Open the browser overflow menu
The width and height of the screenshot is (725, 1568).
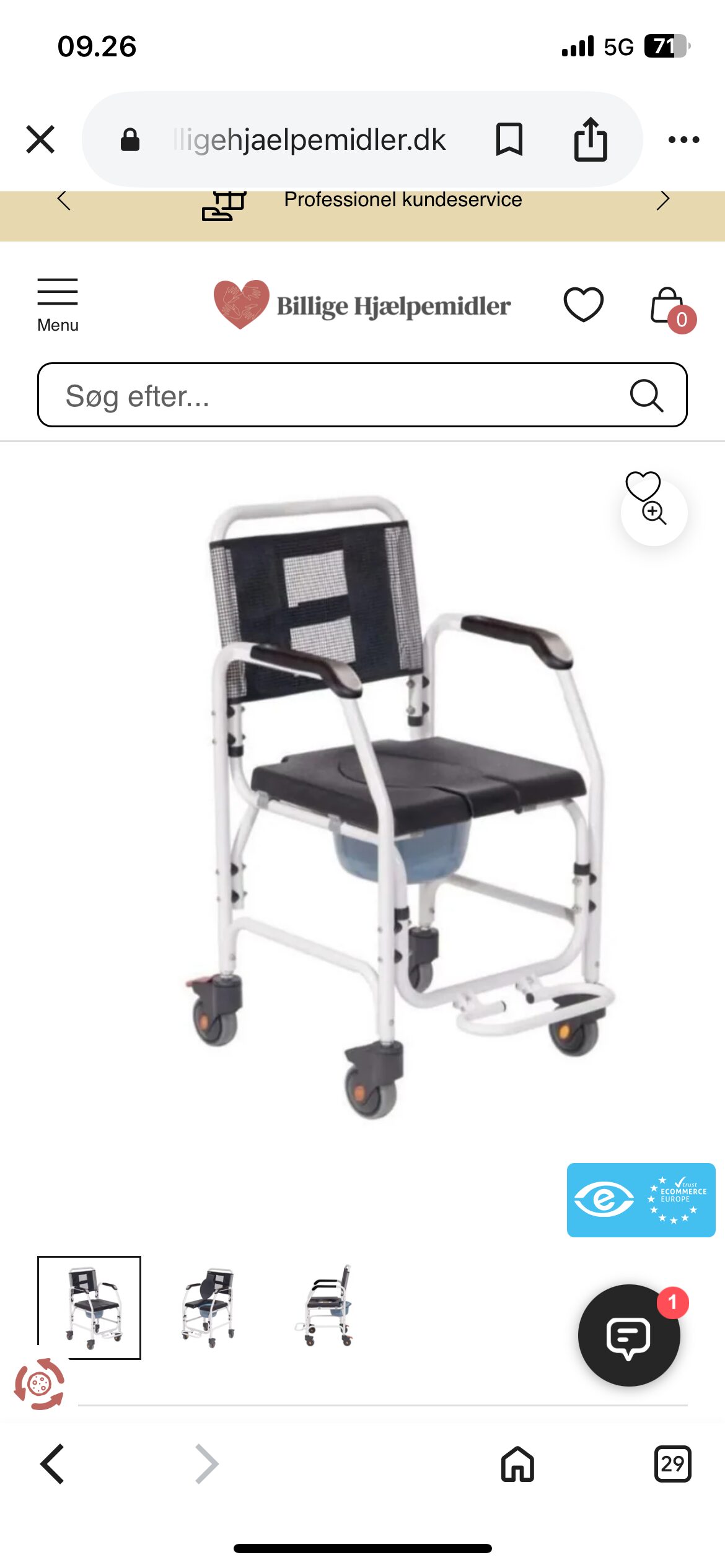[683, 139]
